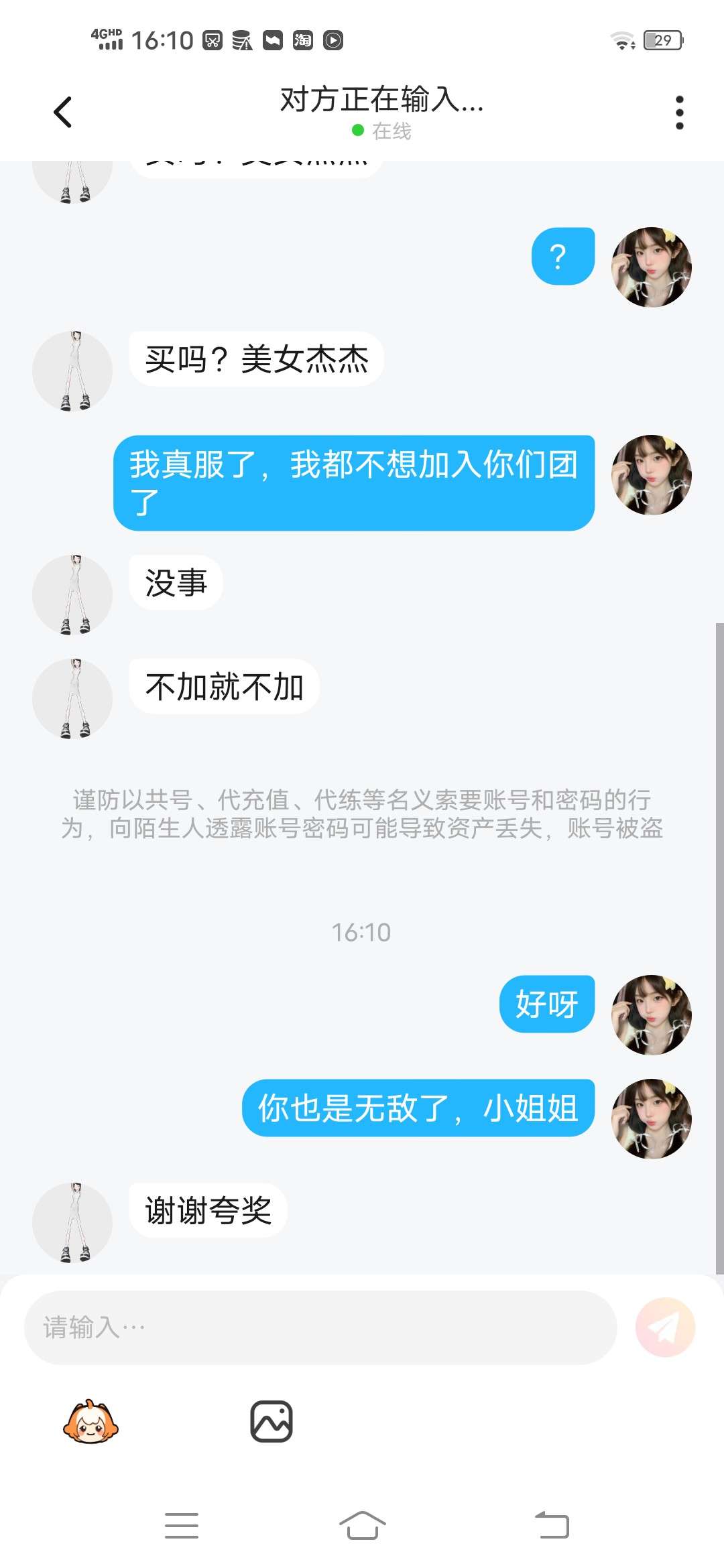
Task: Go back from this chat
Action: (x=63, y=112)
